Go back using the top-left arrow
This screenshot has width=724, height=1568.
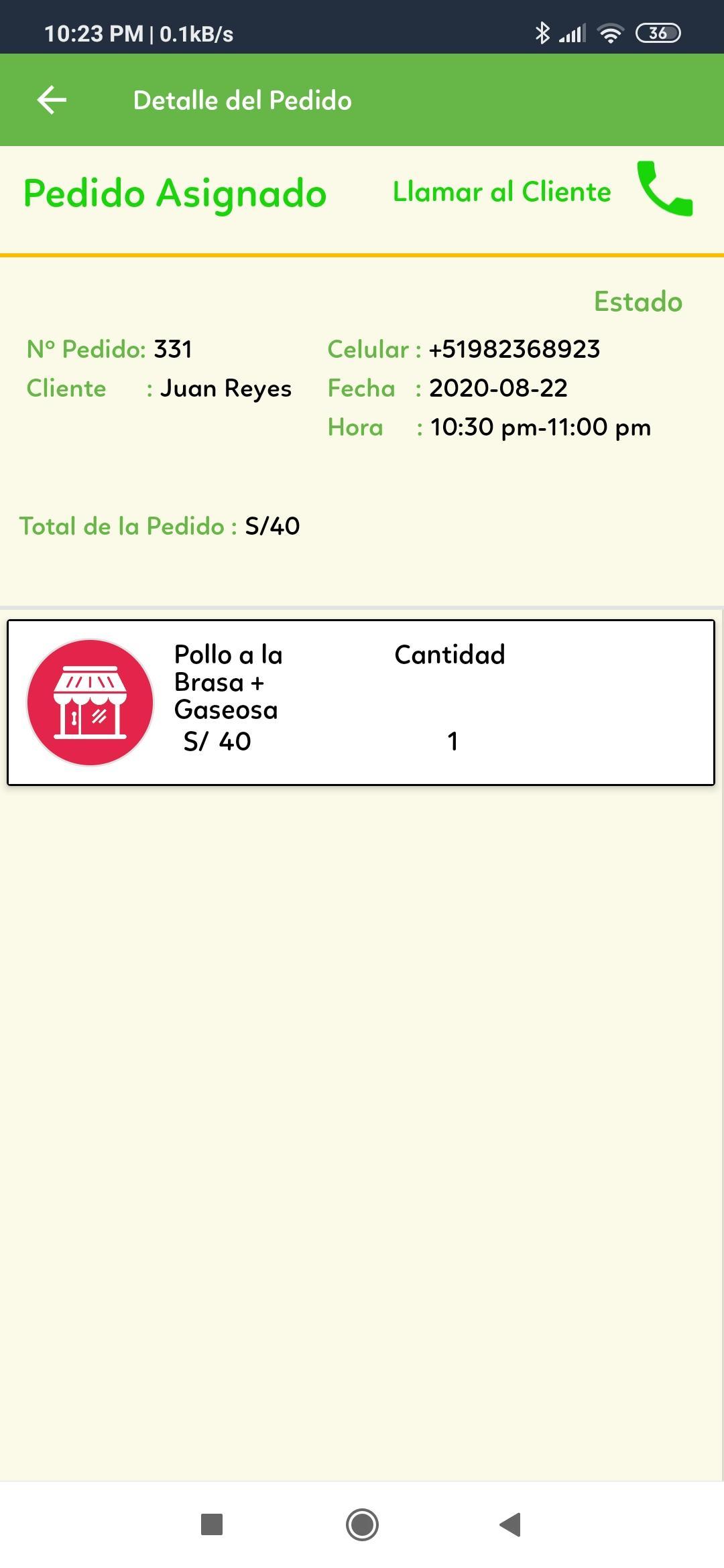tap(52, 100)
